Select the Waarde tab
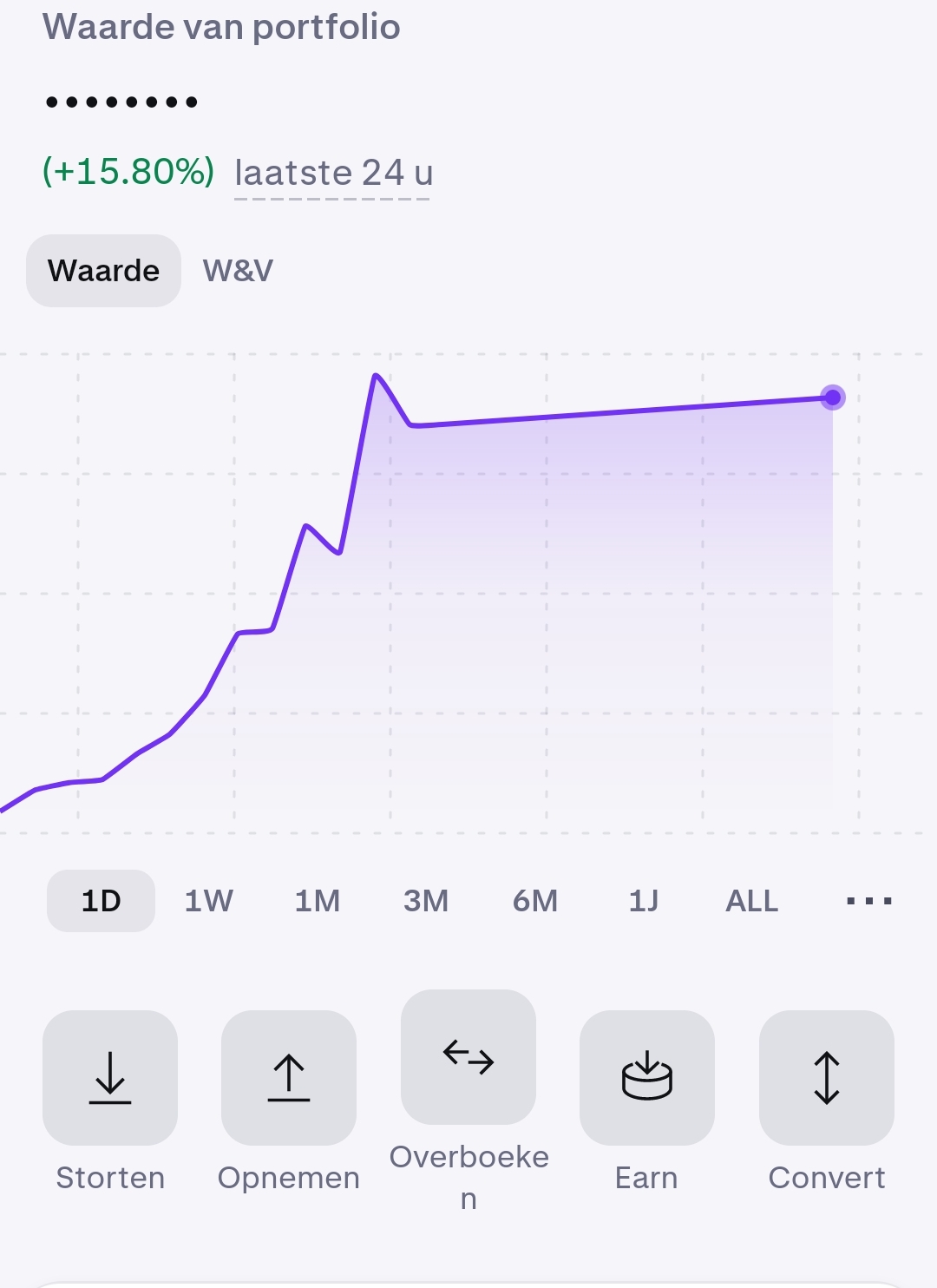Image resolution: width=937 pixels, height=1288 pixels. [103, 271]
